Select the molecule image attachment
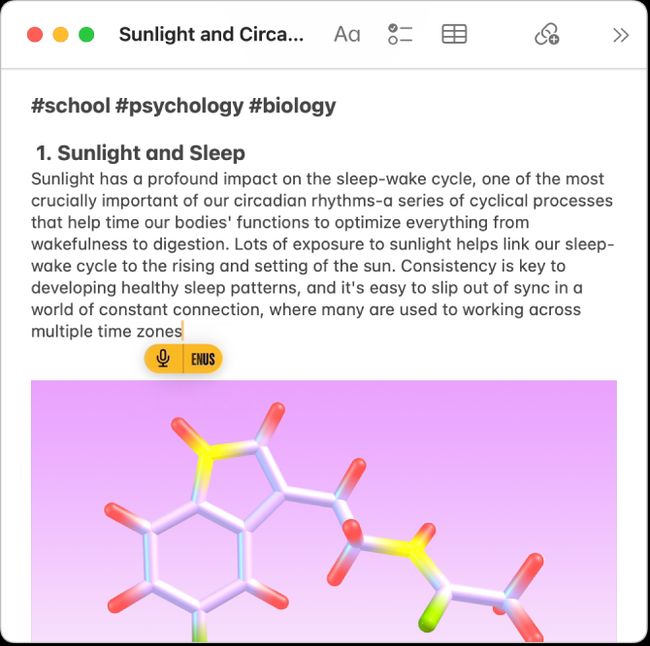The image size is (650, 646). click(x=323, y=510)
